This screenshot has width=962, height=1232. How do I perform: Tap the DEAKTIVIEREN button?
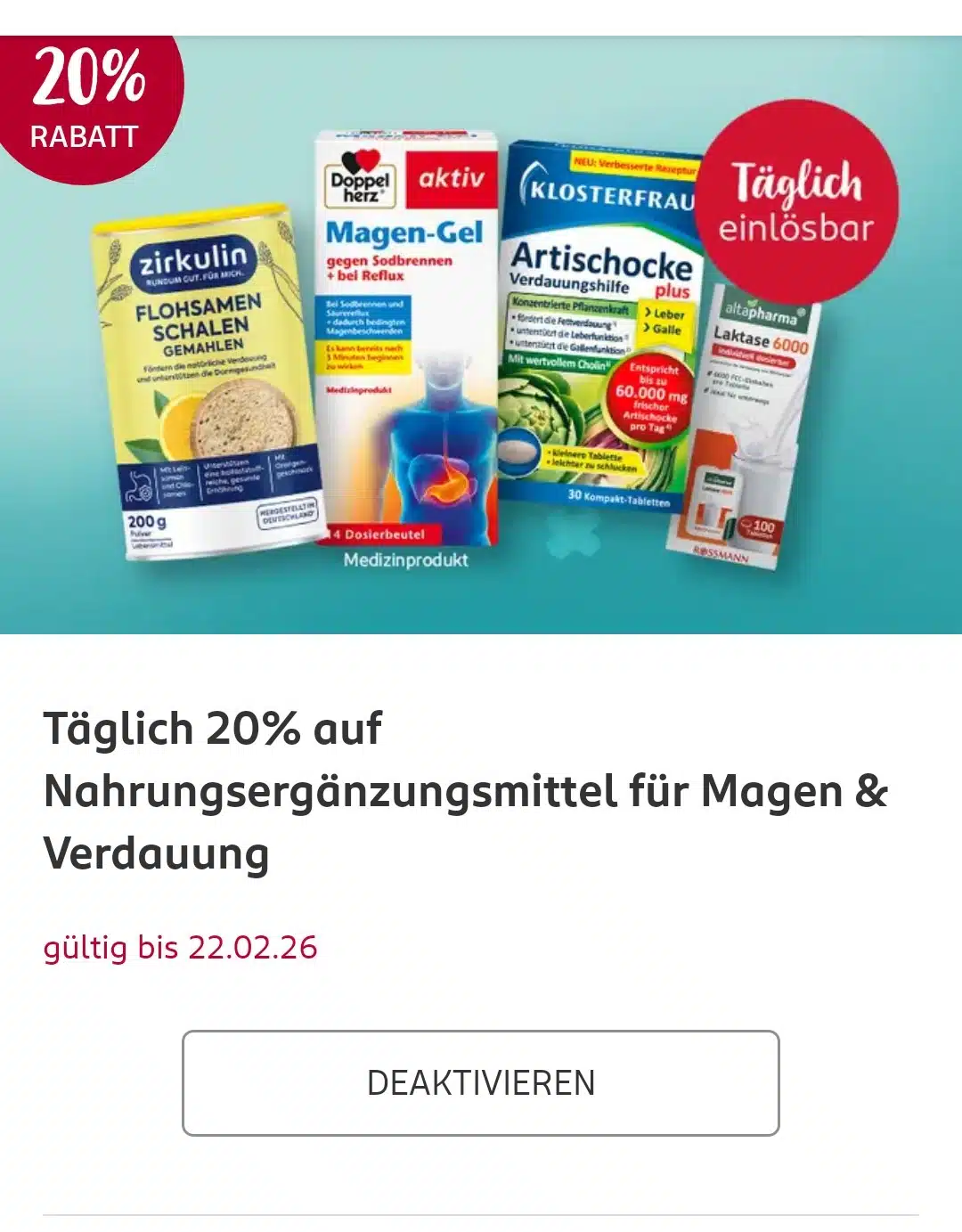point(480,1082)
